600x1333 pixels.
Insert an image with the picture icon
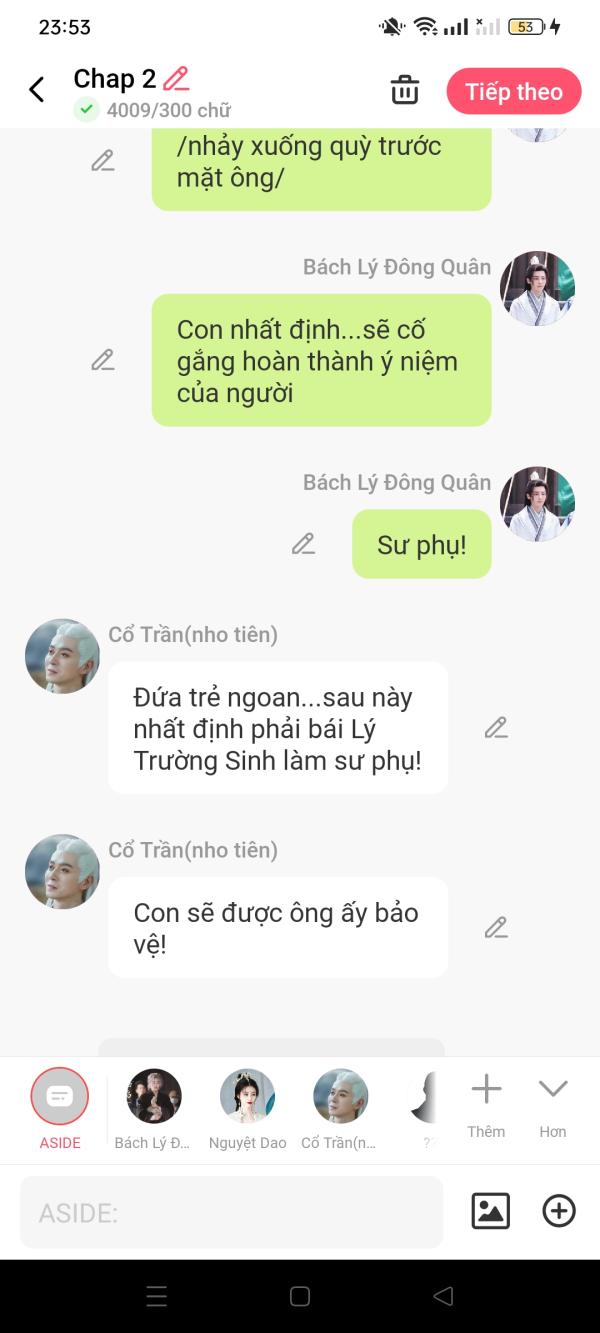click(x=490, y=1212)
